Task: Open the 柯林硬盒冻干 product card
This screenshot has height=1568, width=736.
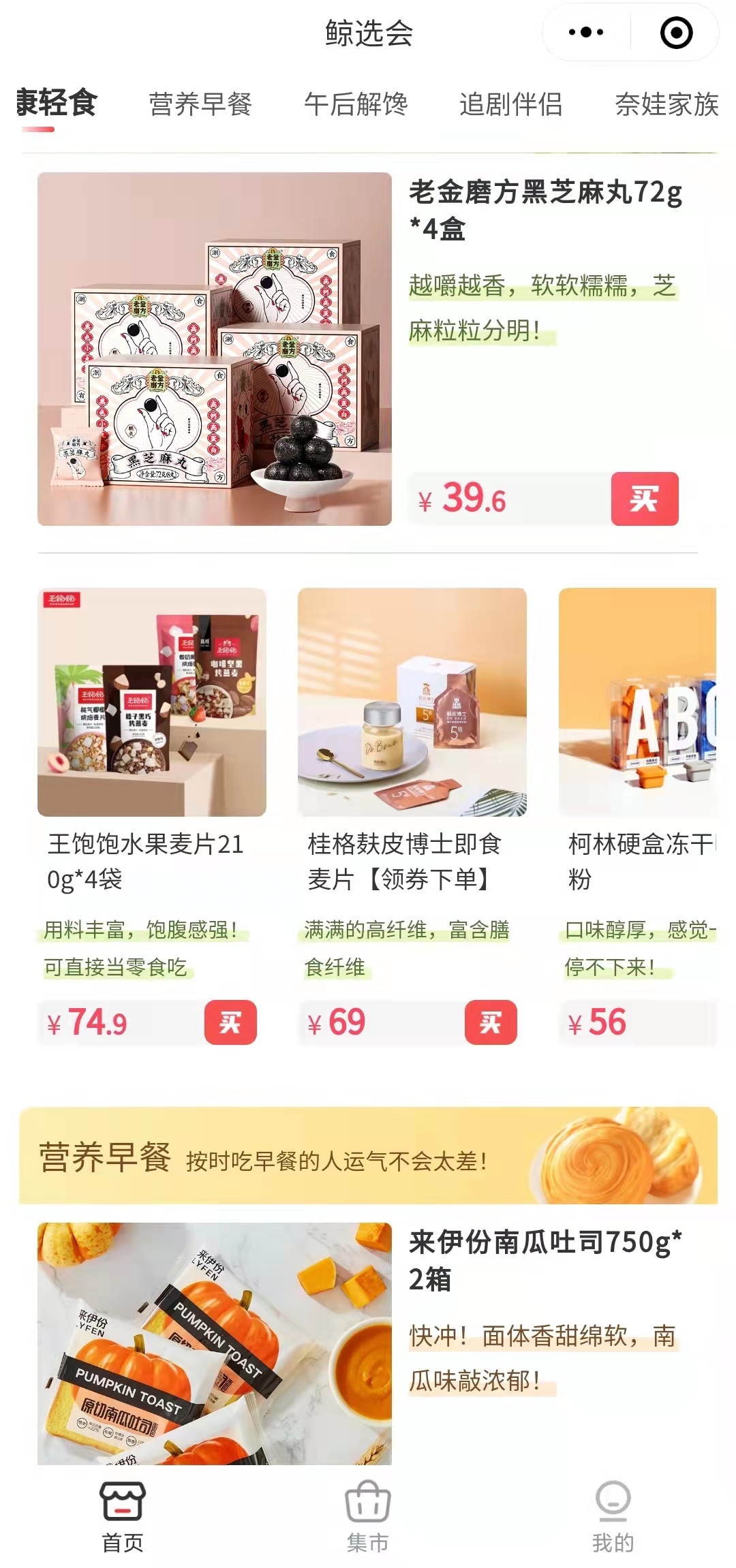Action: point(637,702)
